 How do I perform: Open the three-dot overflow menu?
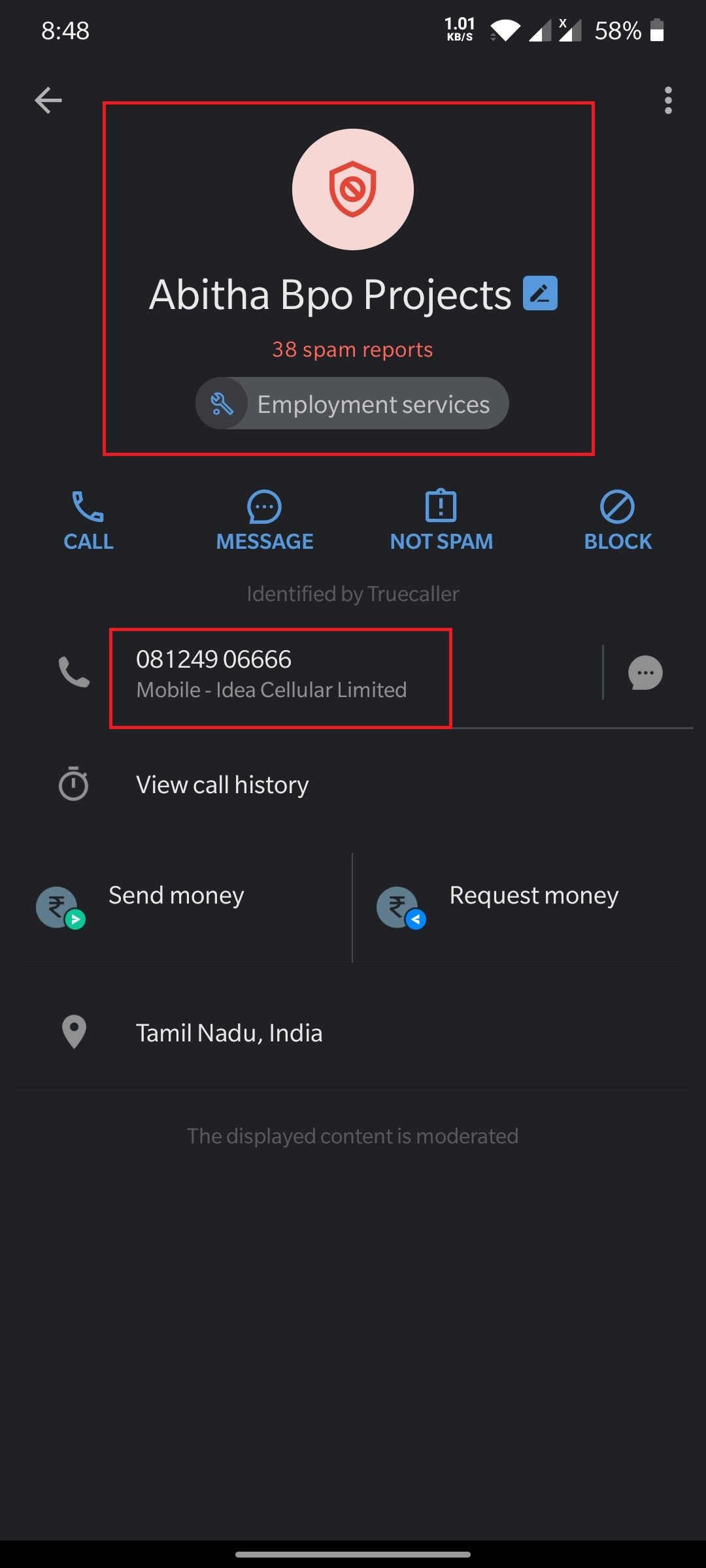tap(668, 101)
